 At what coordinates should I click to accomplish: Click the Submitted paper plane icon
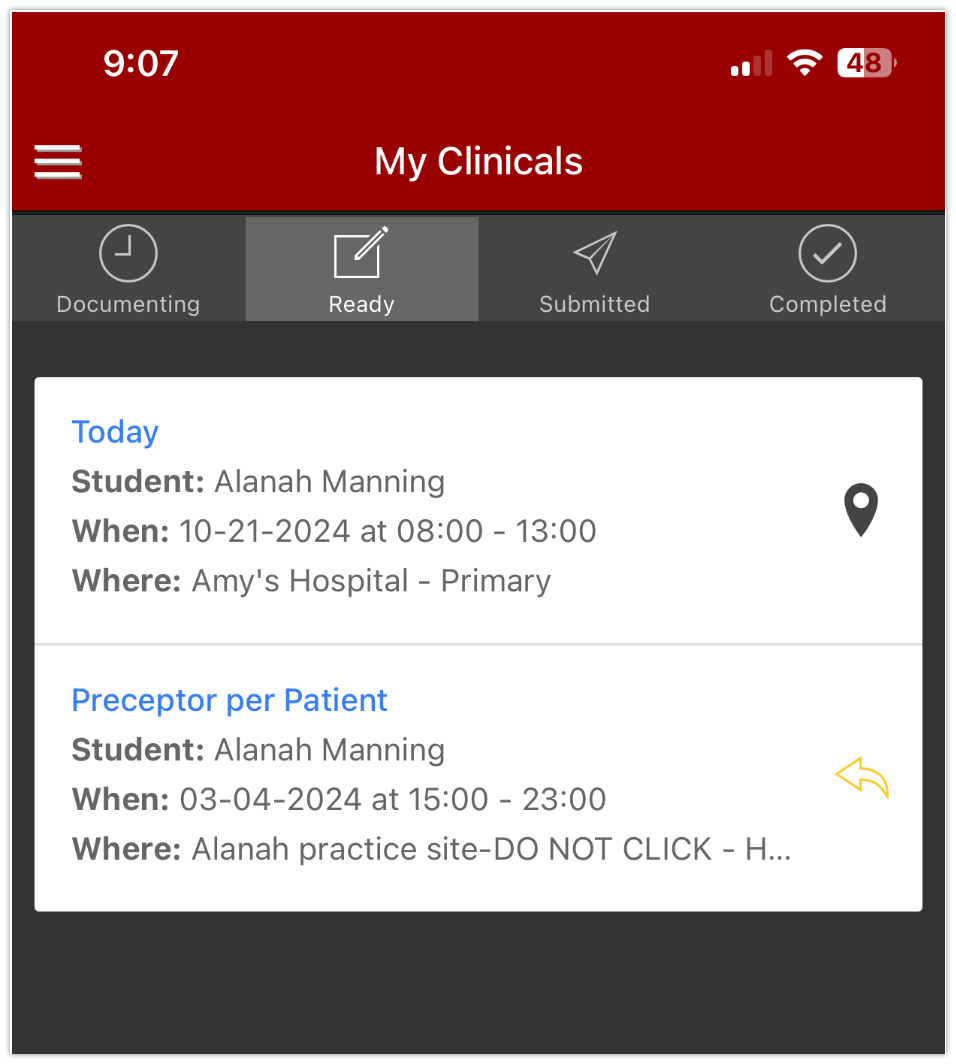594,253
